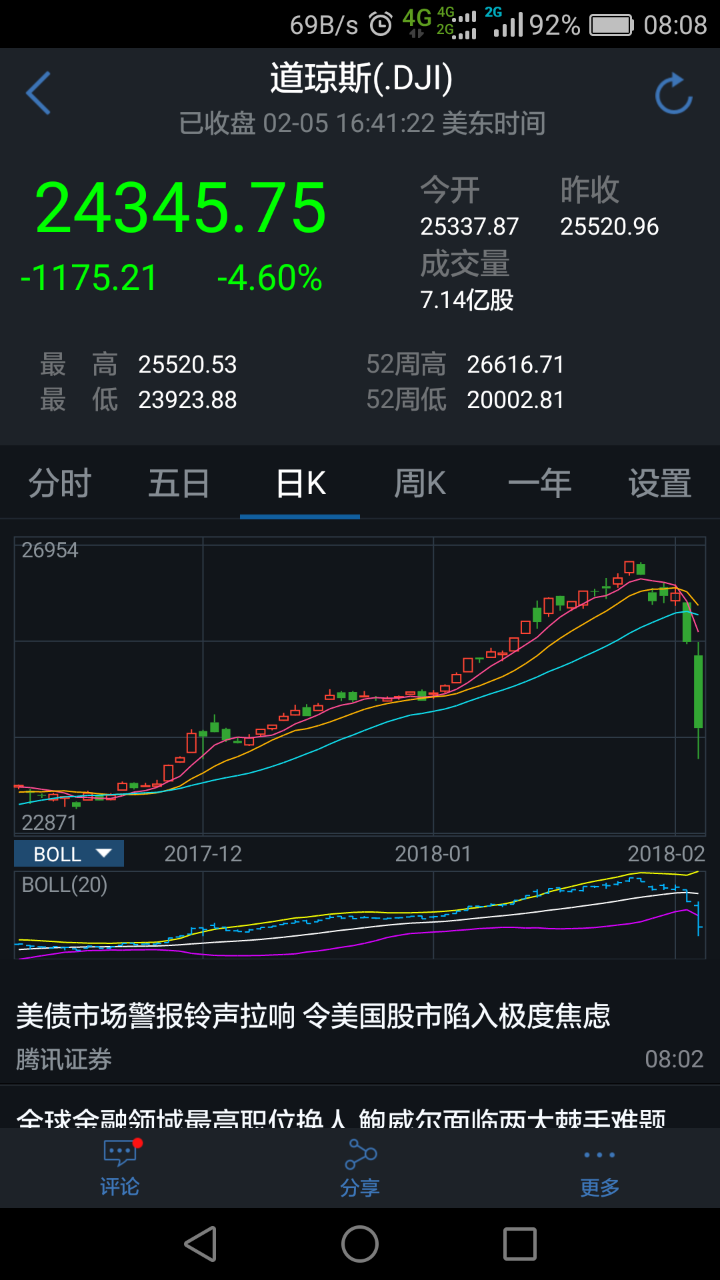Tap the system home button
The height and width of the screenshot is (1280, 720).
tap(360, 1244)
